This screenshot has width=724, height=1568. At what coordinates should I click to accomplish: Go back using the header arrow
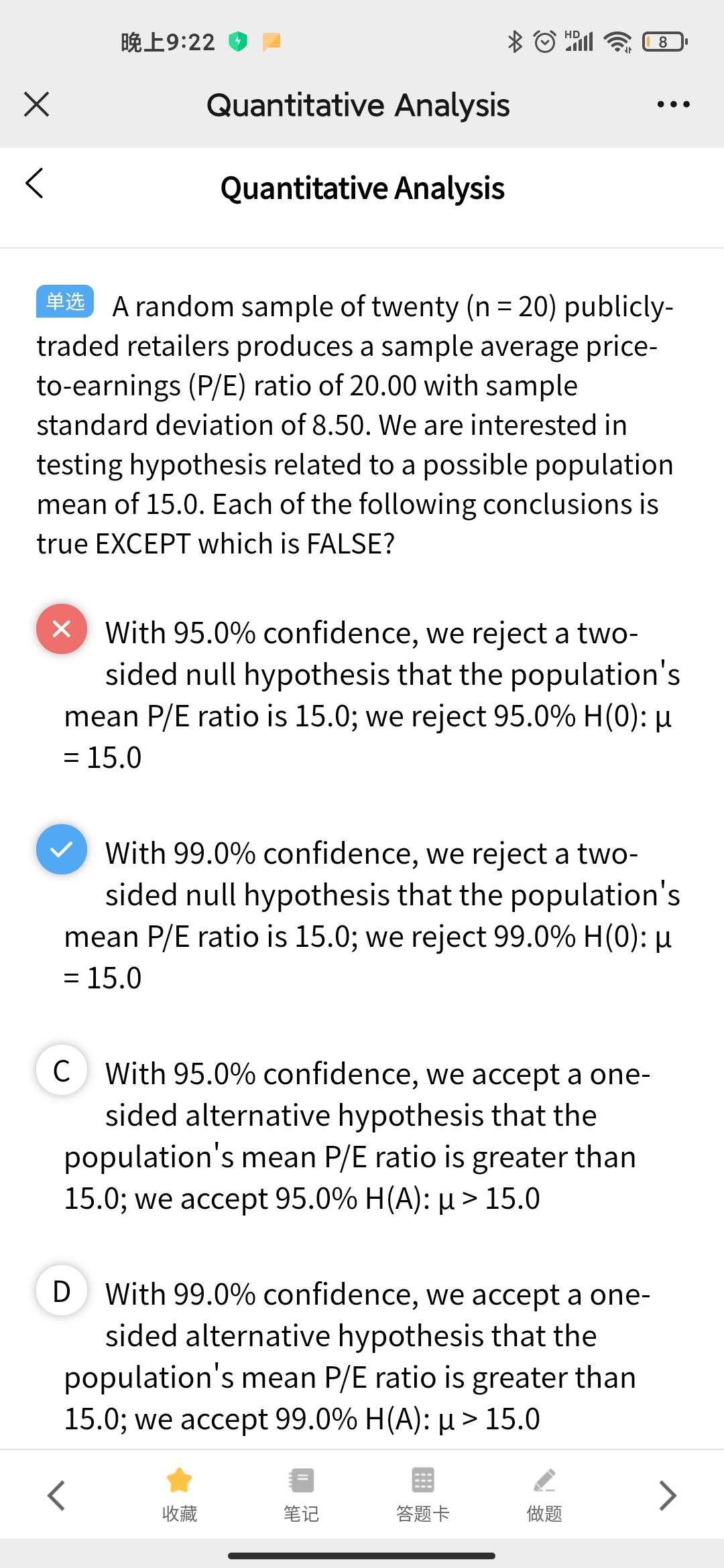click(34, 183)
